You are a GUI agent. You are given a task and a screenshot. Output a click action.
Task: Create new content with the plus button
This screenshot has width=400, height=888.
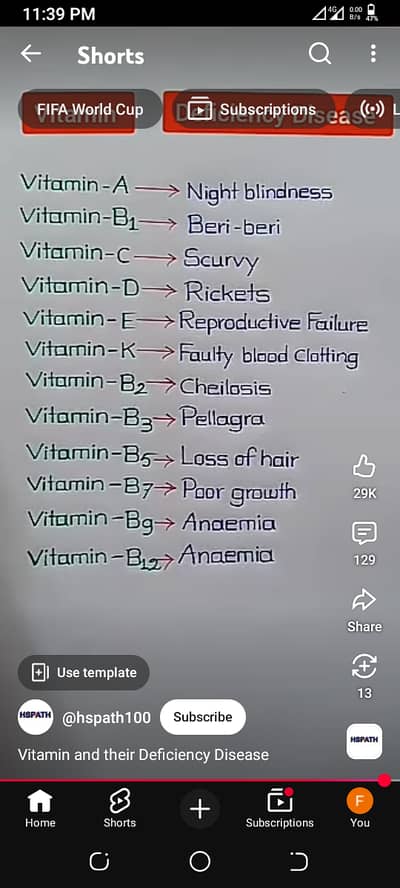click(x=200, y=809)
